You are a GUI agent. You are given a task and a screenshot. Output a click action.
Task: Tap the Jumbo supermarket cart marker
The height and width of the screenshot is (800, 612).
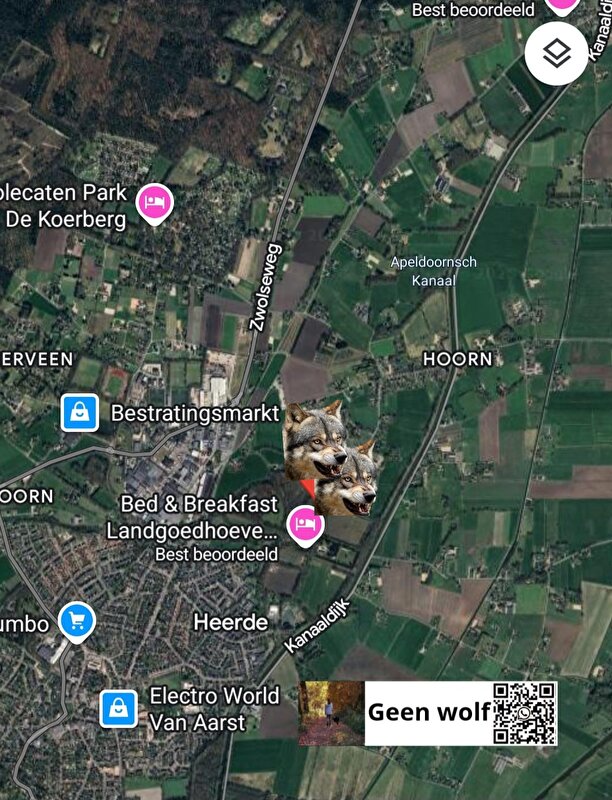pos(76,621)
